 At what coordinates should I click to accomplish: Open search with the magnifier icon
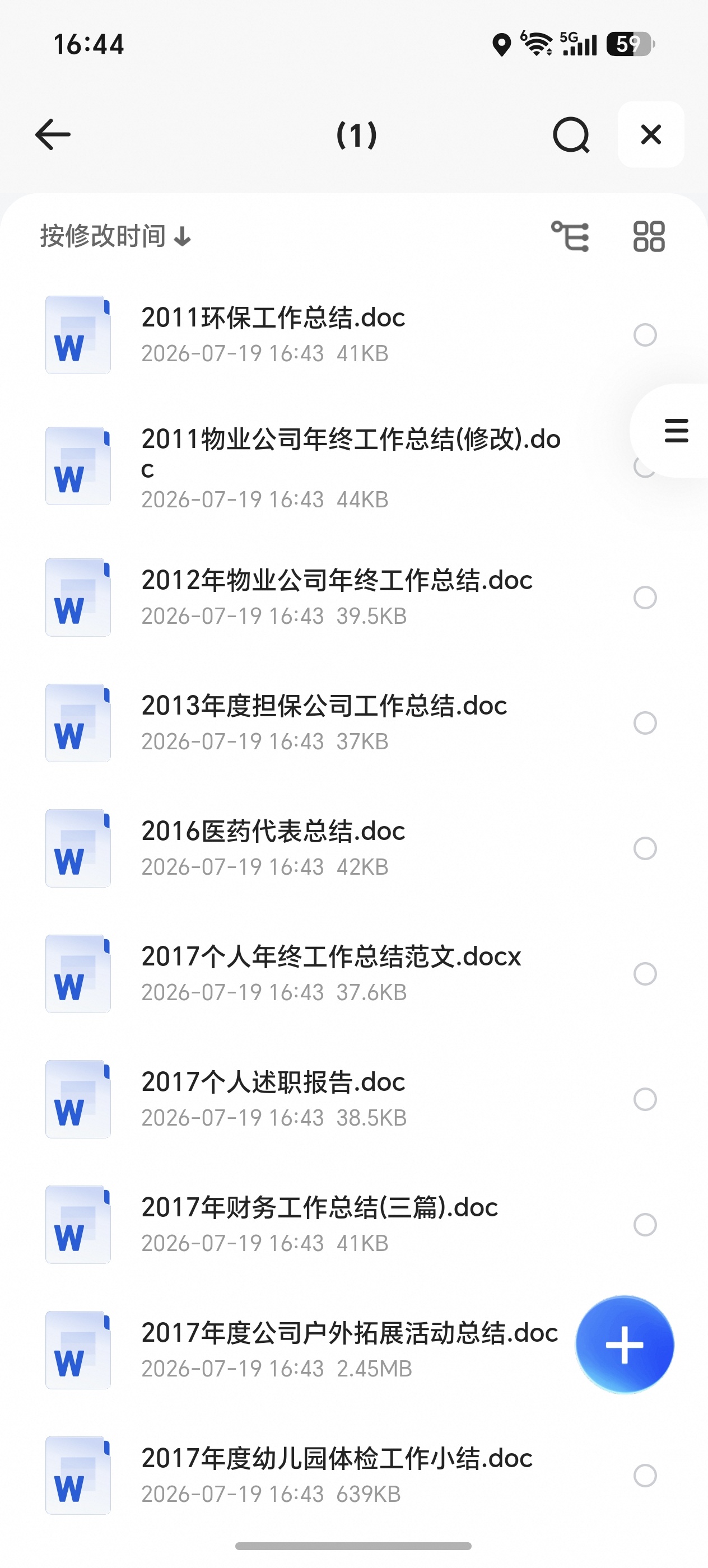click(x=571, y=135)
